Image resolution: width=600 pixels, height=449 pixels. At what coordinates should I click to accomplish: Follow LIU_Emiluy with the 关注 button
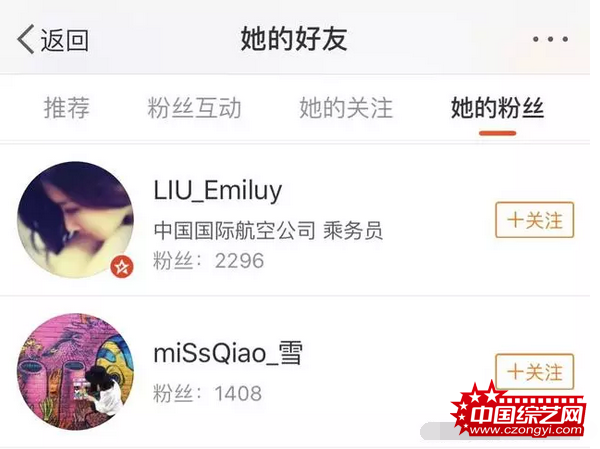pyautogui.click(x=534, y=219)
